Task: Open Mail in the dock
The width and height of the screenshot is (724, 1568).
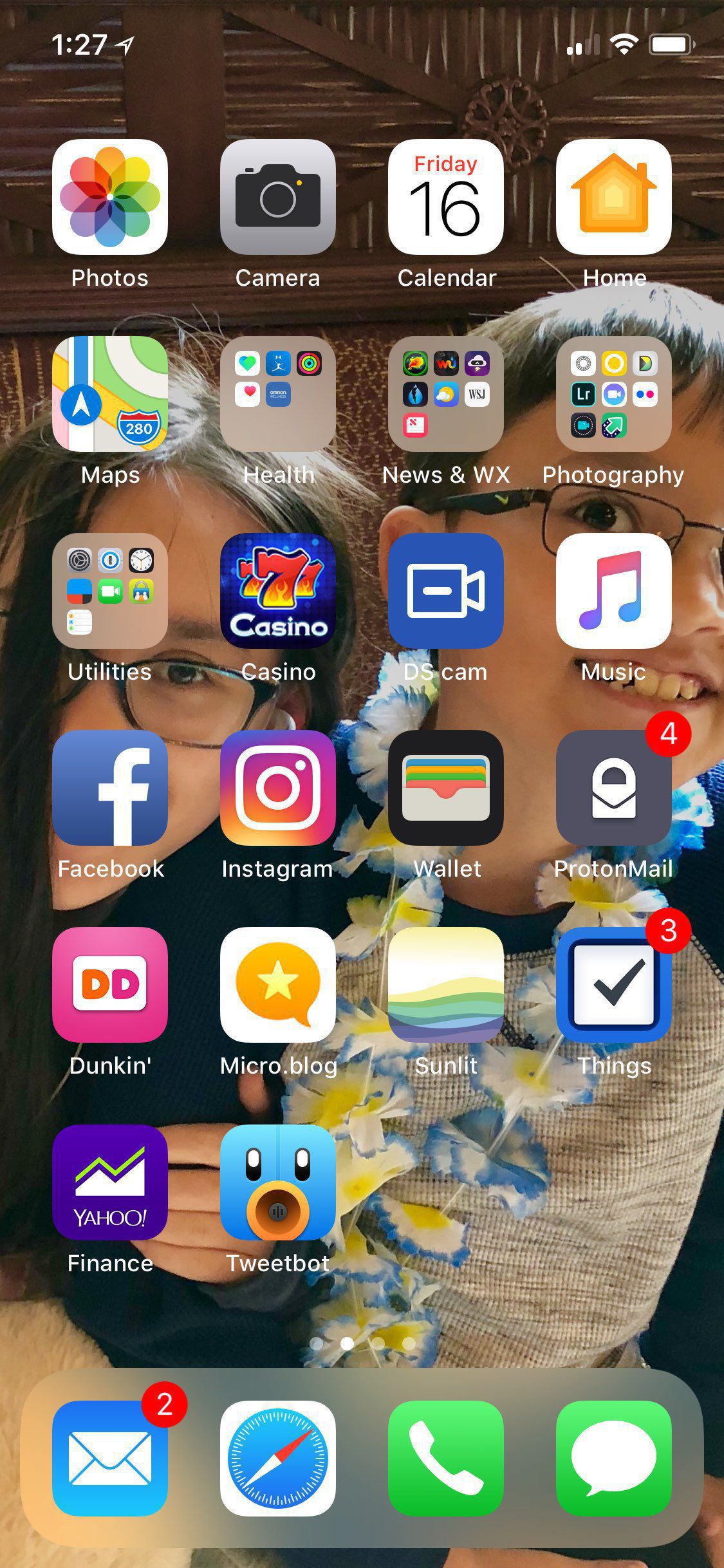Action: pos(110,1458)
